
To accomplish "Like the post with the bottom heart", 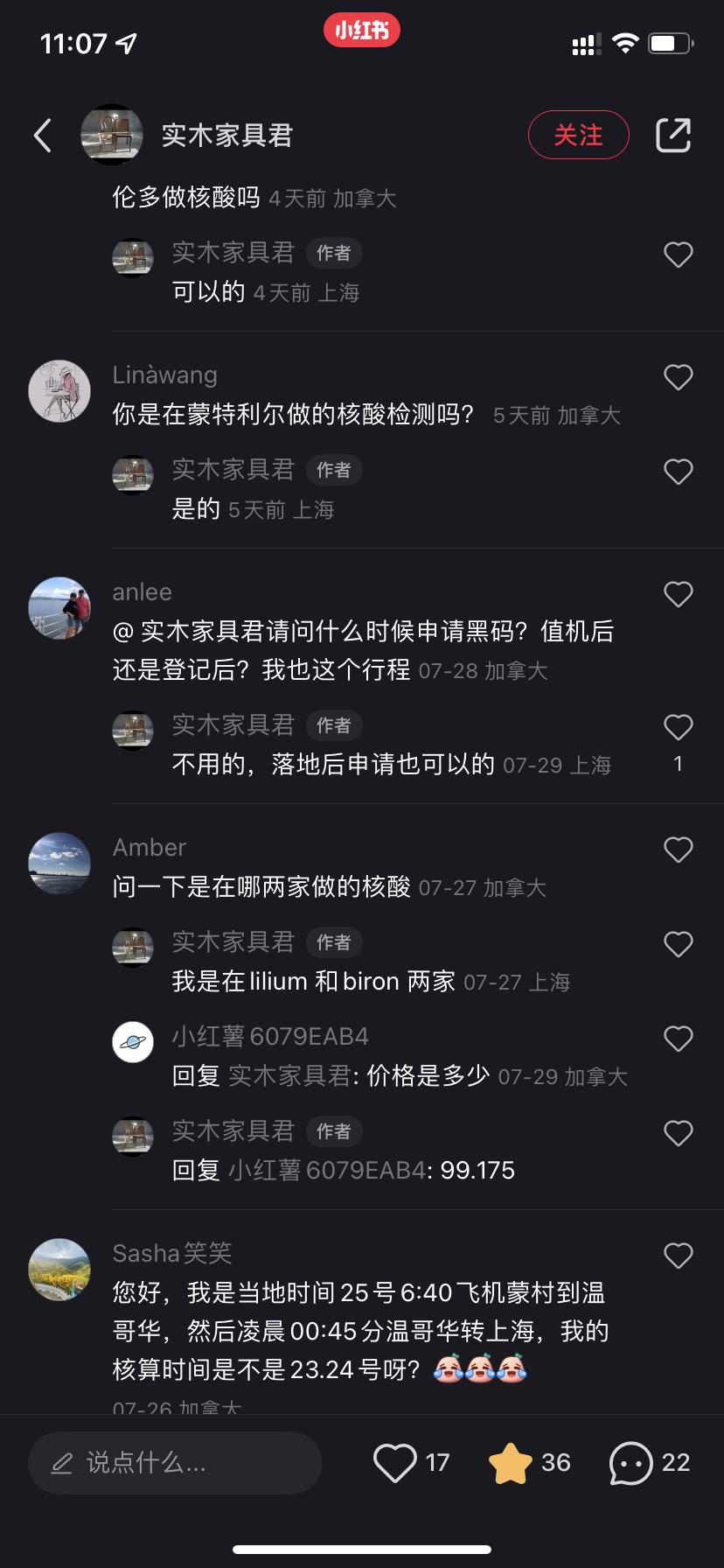I will (395, 1462).
